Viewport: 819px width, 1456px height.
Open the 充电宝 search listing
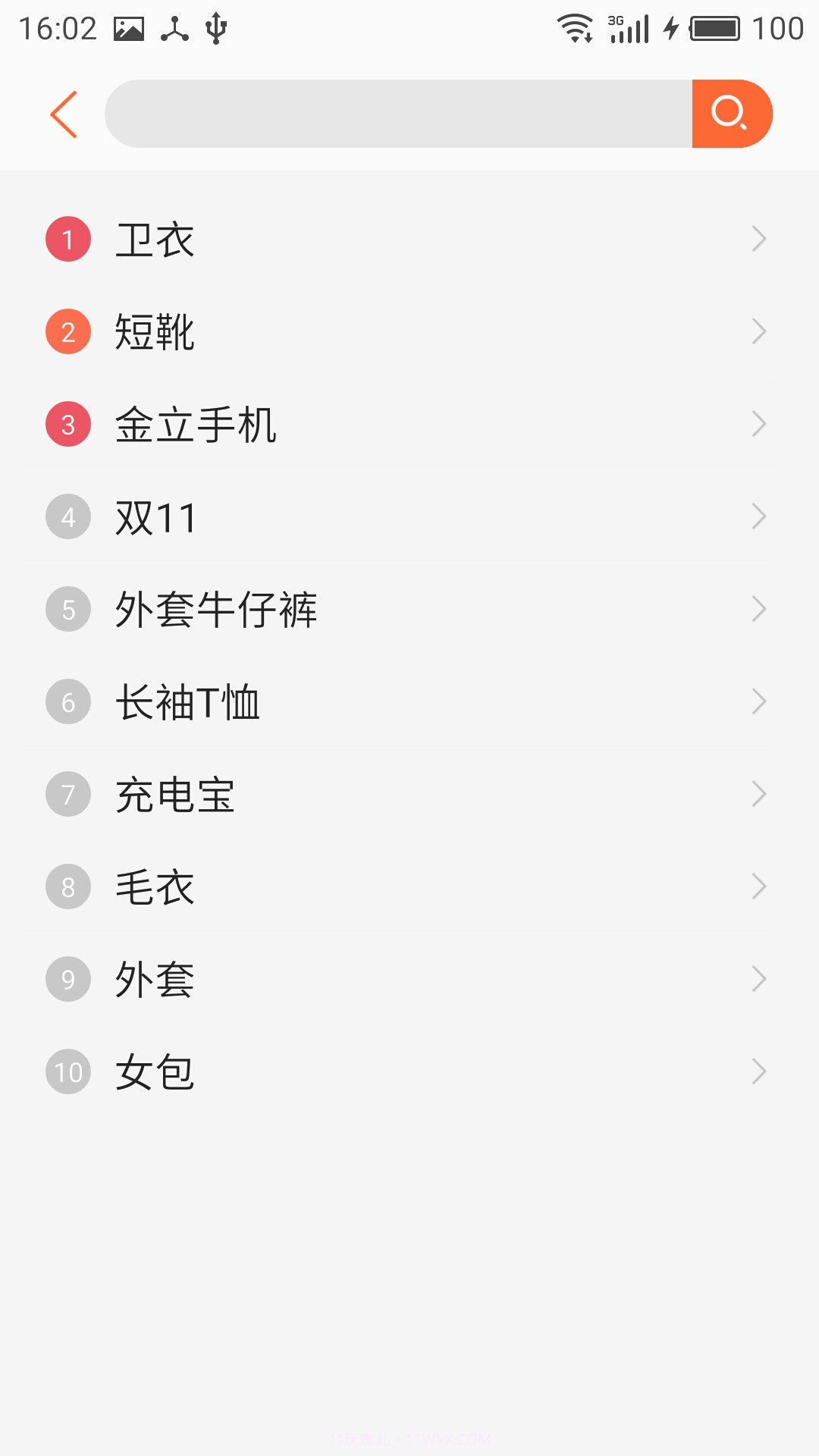409,794
